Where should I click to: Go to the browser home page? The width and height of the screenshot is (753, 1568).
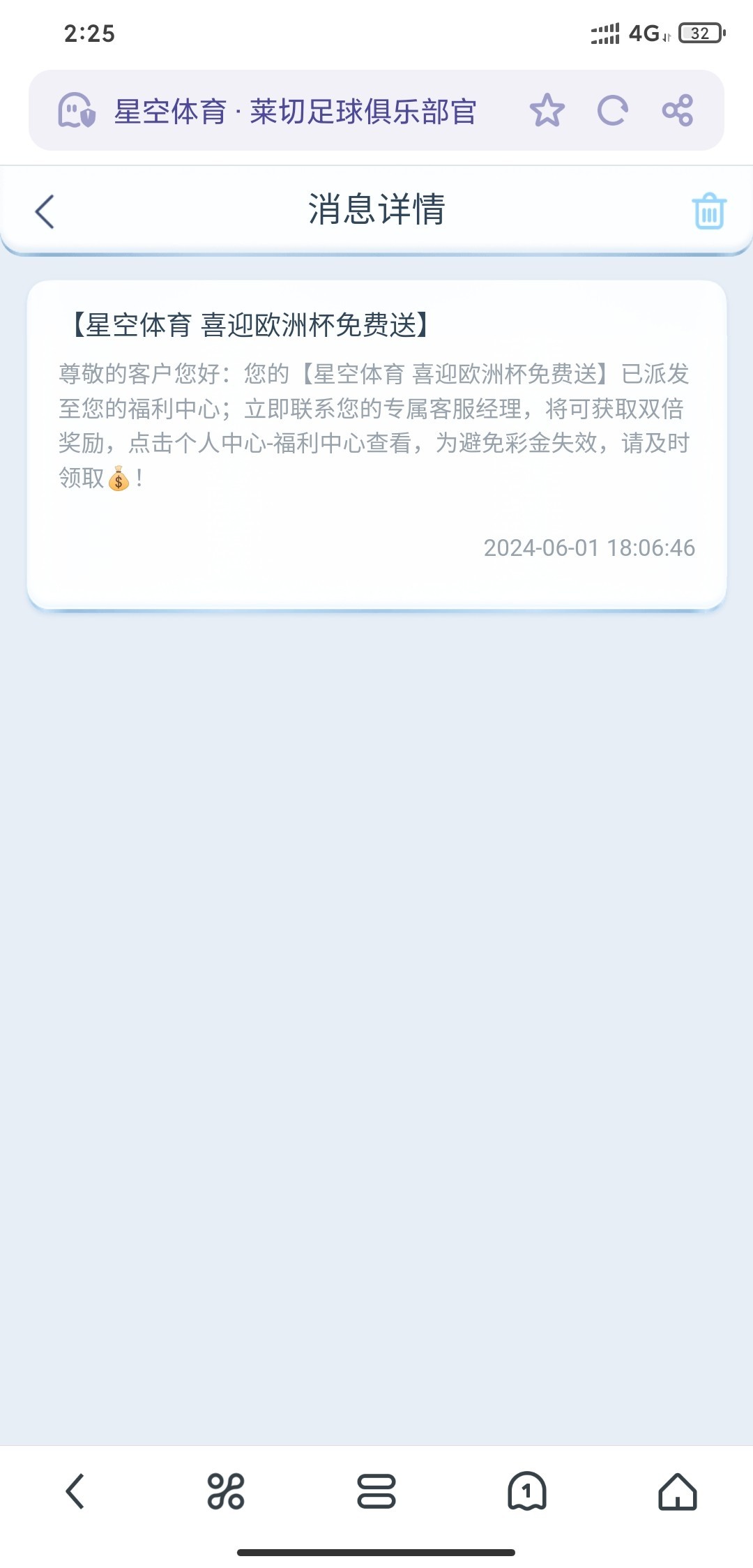678,1491
